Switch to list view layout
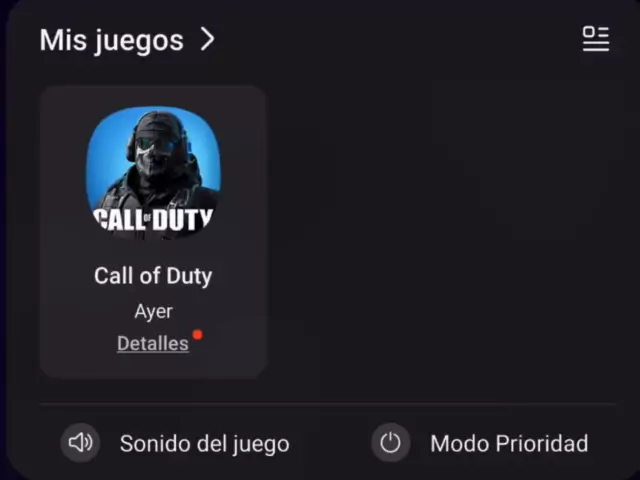This screenshot has width=640, height=480. click(596, 39)
